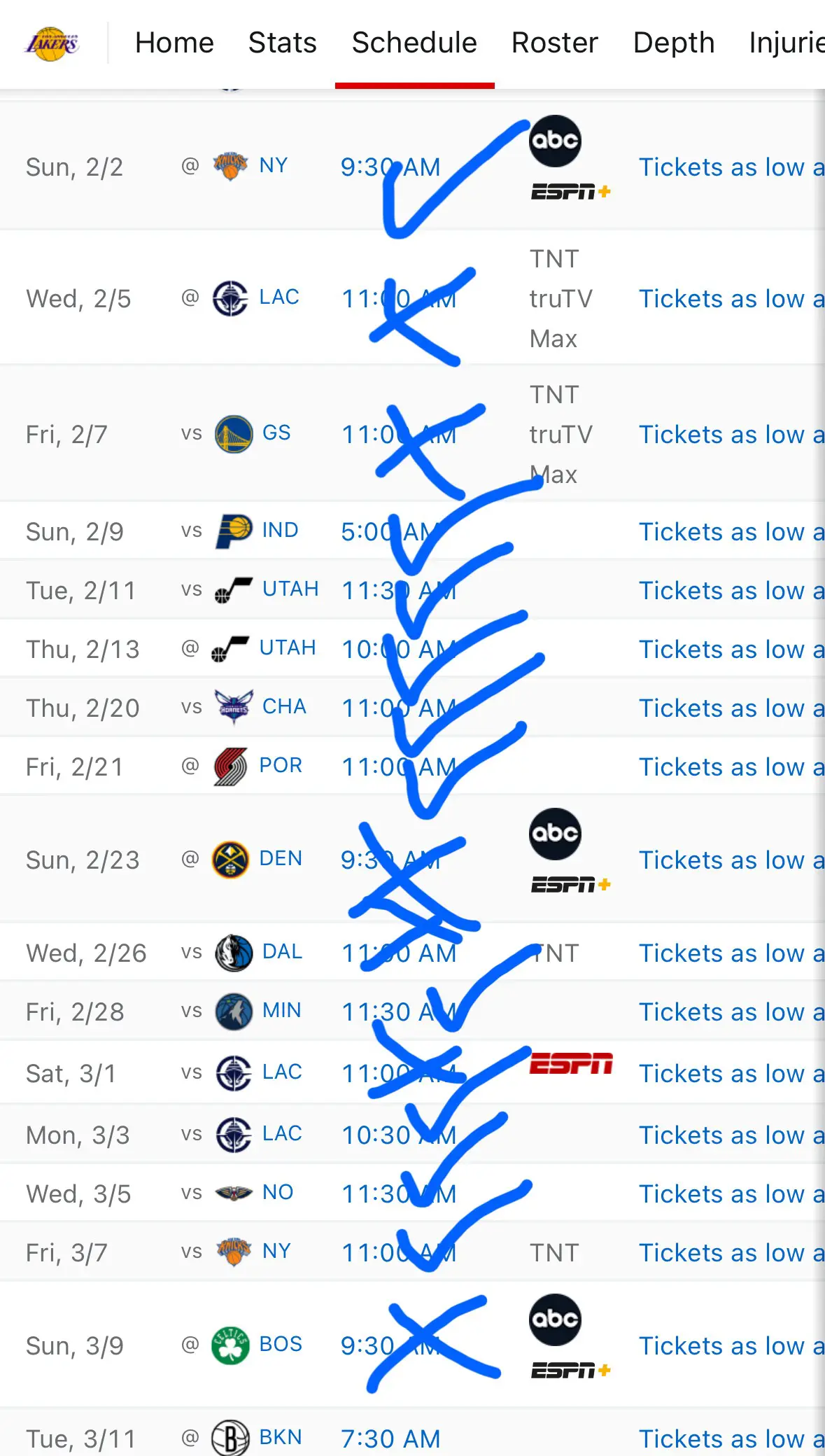Open the GS team link

tap(276, 433)
